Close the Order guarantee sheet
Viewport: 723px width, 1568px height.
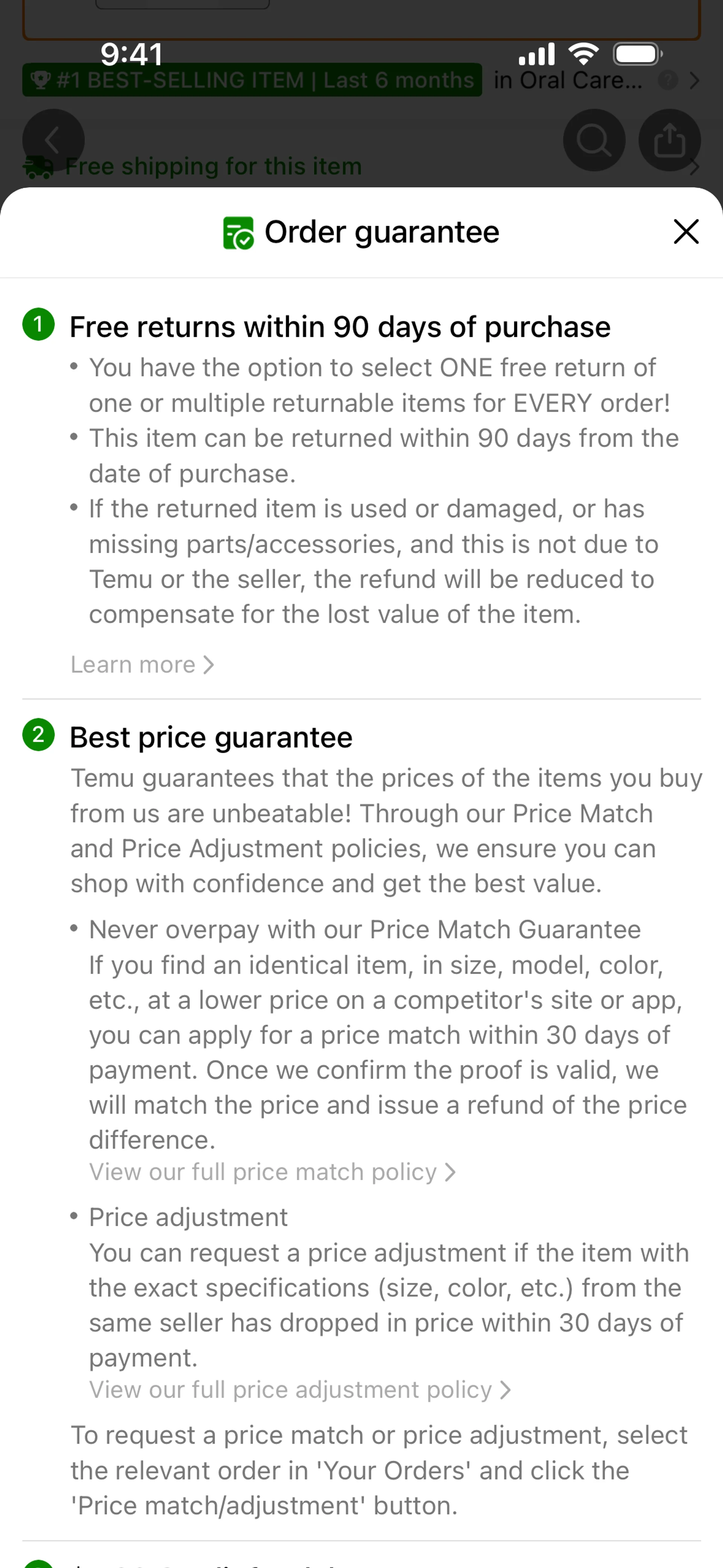pyautogui.click(x=686, y=232)
